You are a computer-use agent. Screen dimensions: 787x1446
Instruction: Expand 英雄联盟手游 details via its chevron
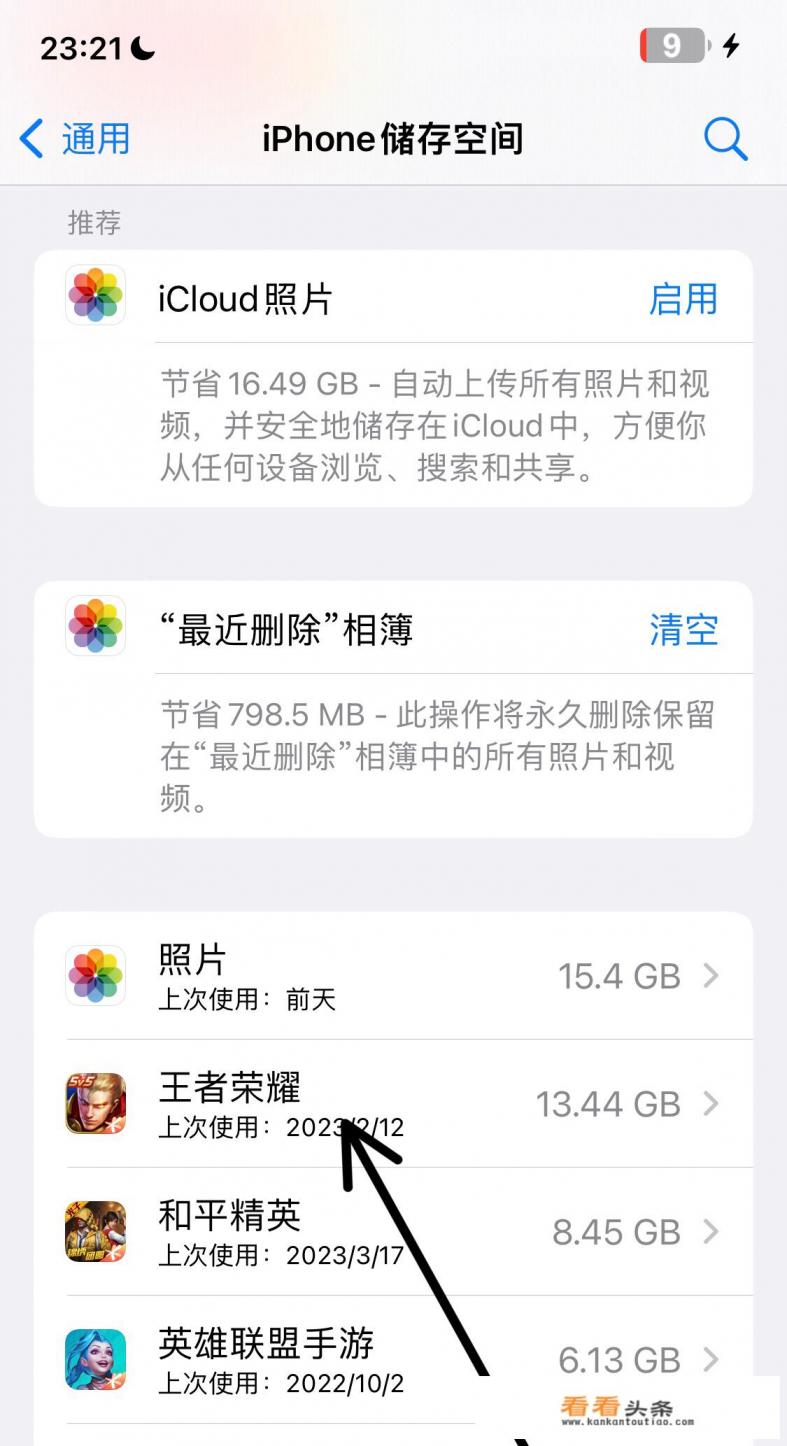(x=712, y=1360)
